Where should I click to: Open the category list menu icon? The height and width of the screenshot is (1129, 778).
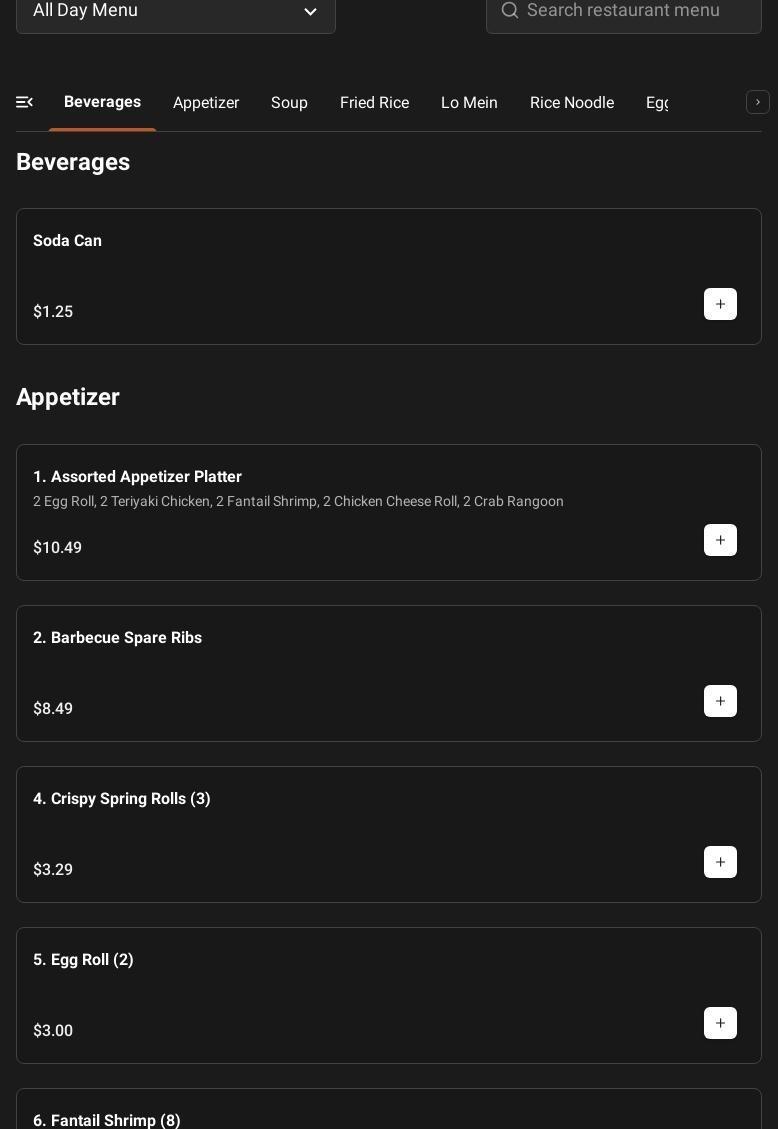(x=25, y=102)
